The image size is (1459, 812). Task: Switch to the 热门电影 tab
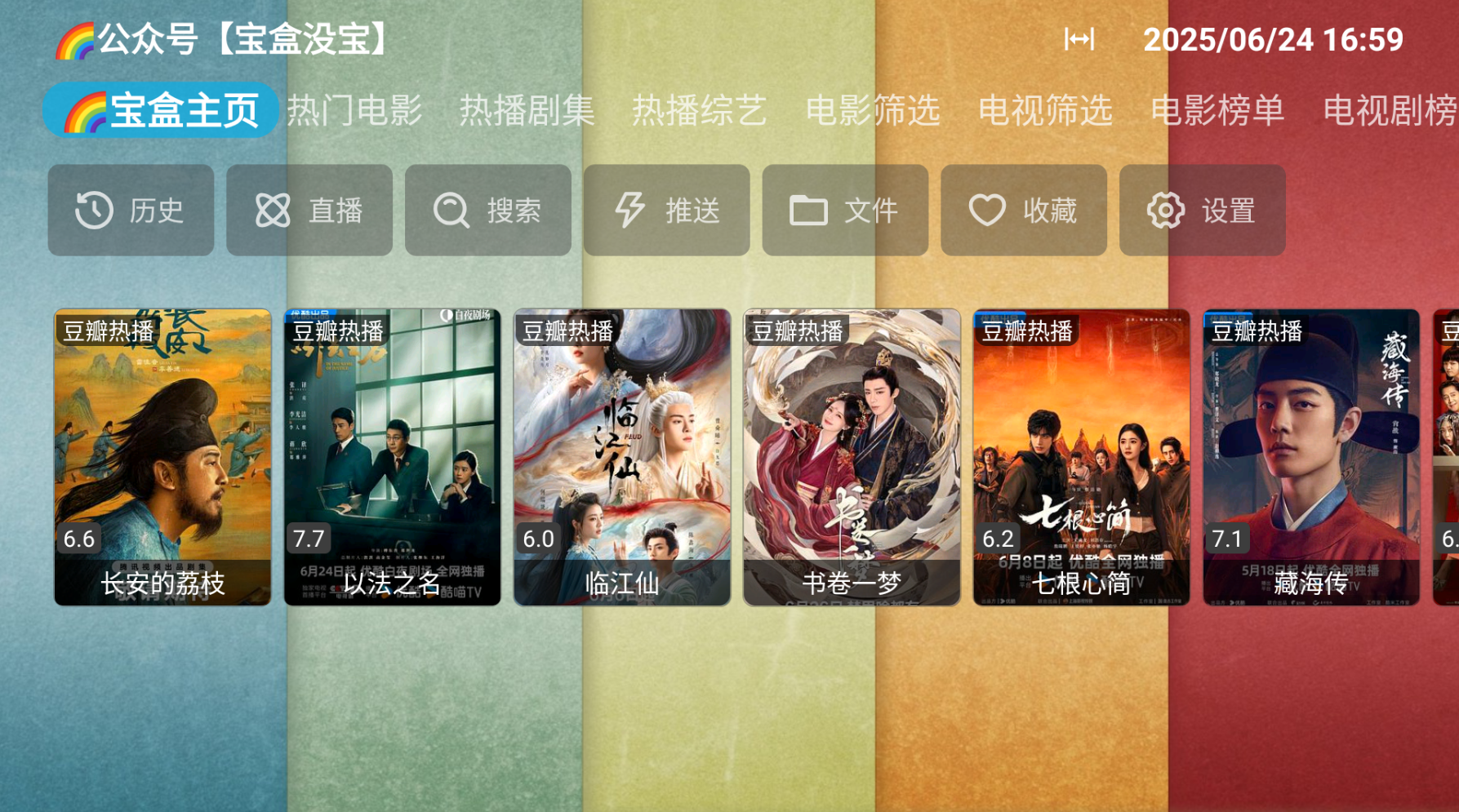(x=354, y=110)
